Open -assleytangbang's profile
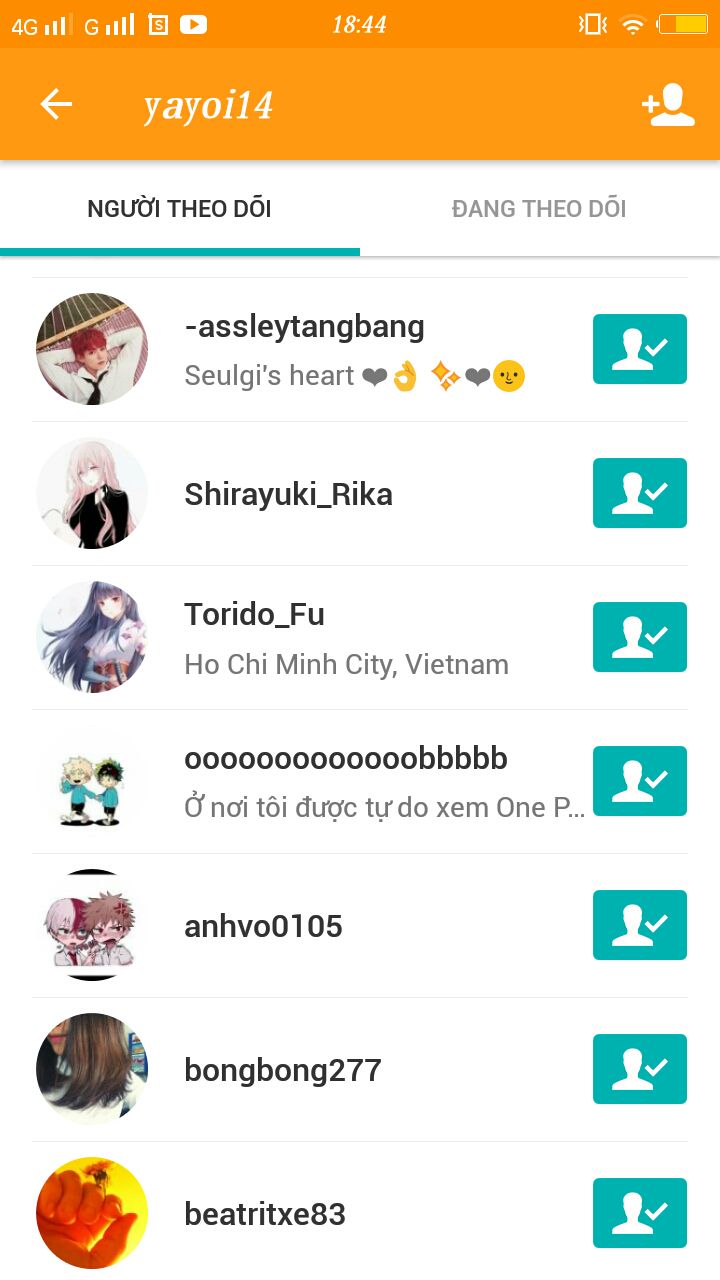The width and height of the screenshot is (720, 1280). (x=304, y=327)
